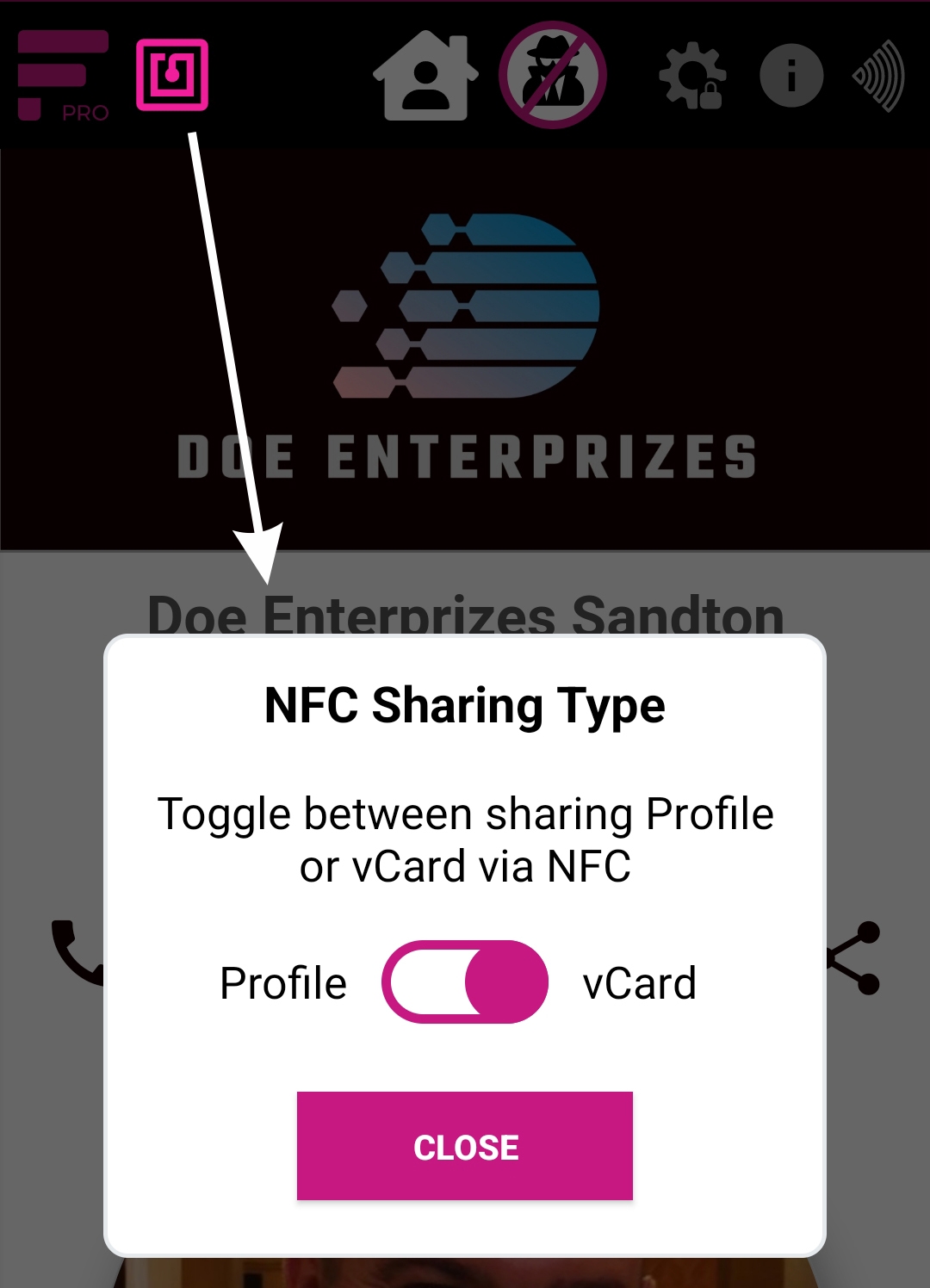The height and width of the screenshot is (1288, 930).
Task: Tap the toggle description text
Action: (465, 839)
